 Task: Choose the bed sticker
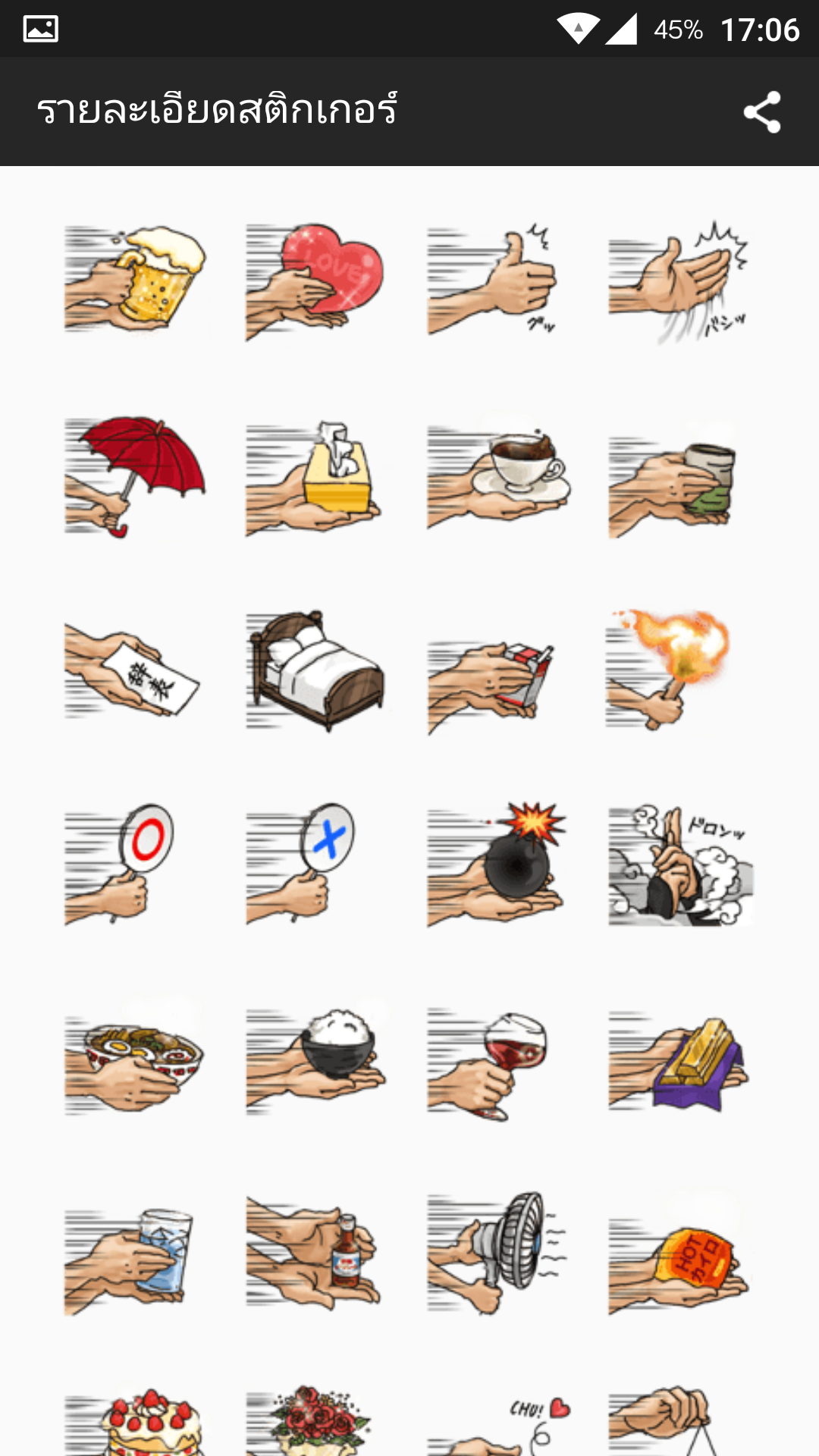316,671
